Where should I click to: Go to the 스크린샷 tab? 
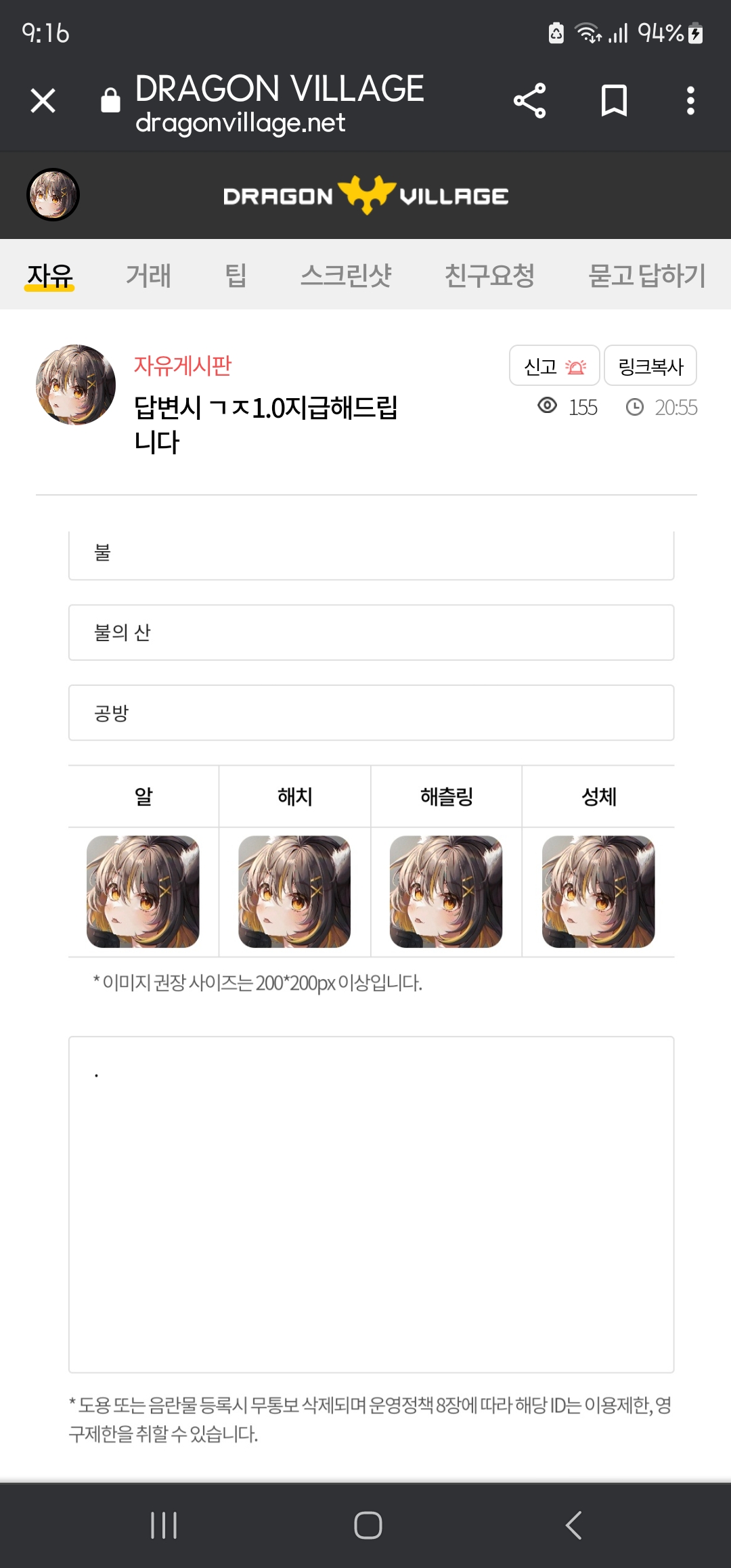pyautogui.click(x=346, y=276)
